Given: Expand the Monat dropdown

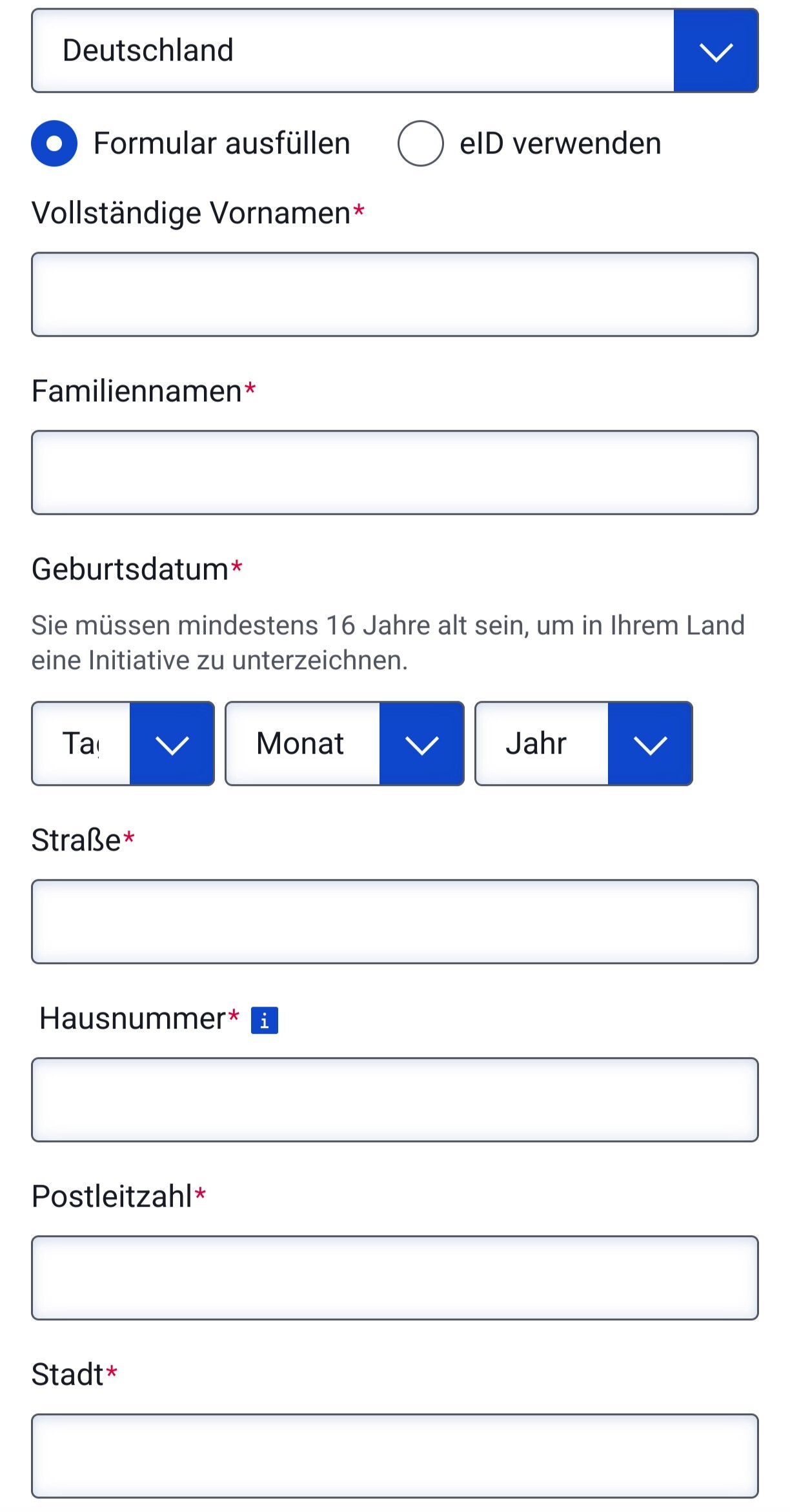Looking at the screenshot, I should (x=345, y=743).
